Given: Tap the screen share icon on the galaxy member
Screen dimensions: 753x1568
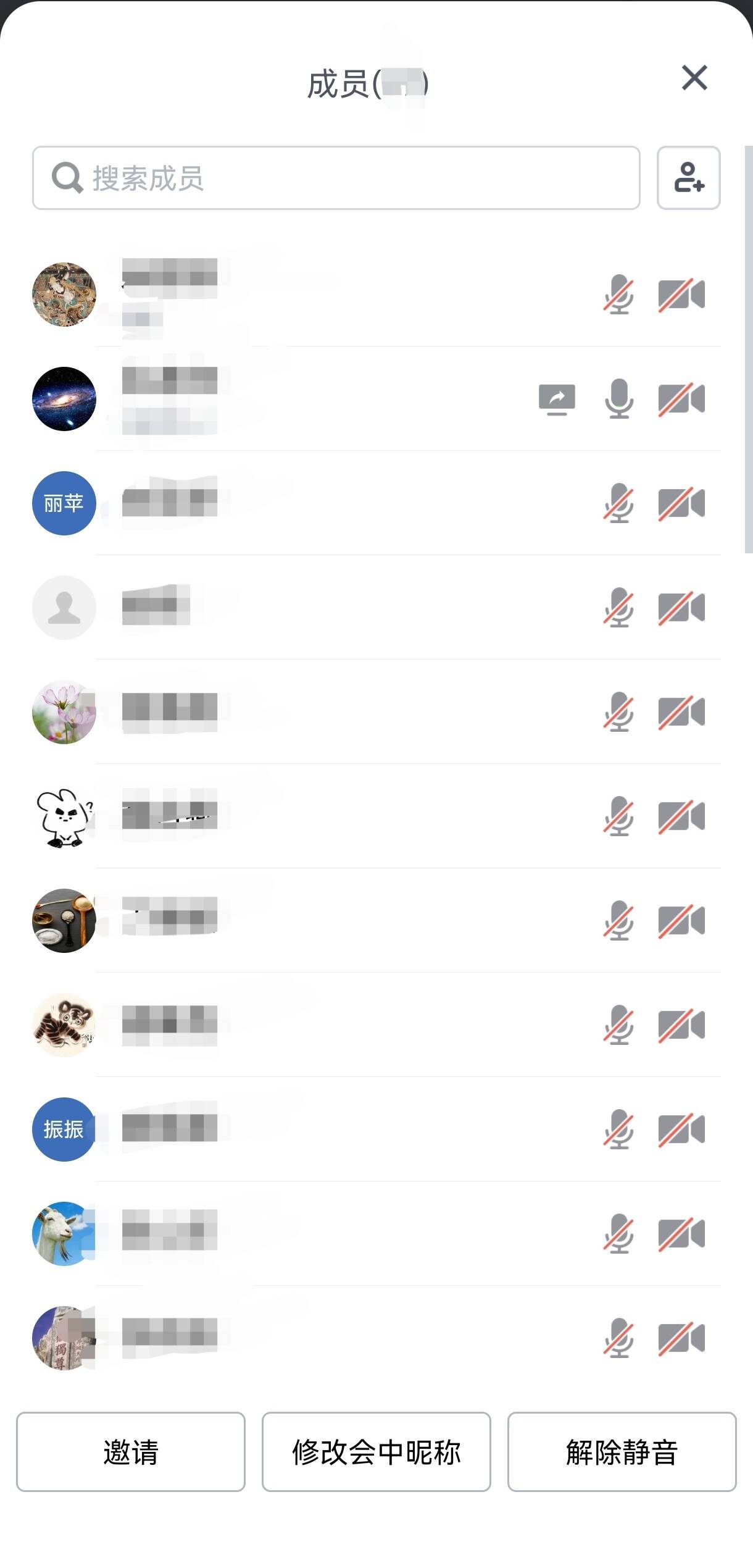Looking at the screenshot, I should 557,400.
